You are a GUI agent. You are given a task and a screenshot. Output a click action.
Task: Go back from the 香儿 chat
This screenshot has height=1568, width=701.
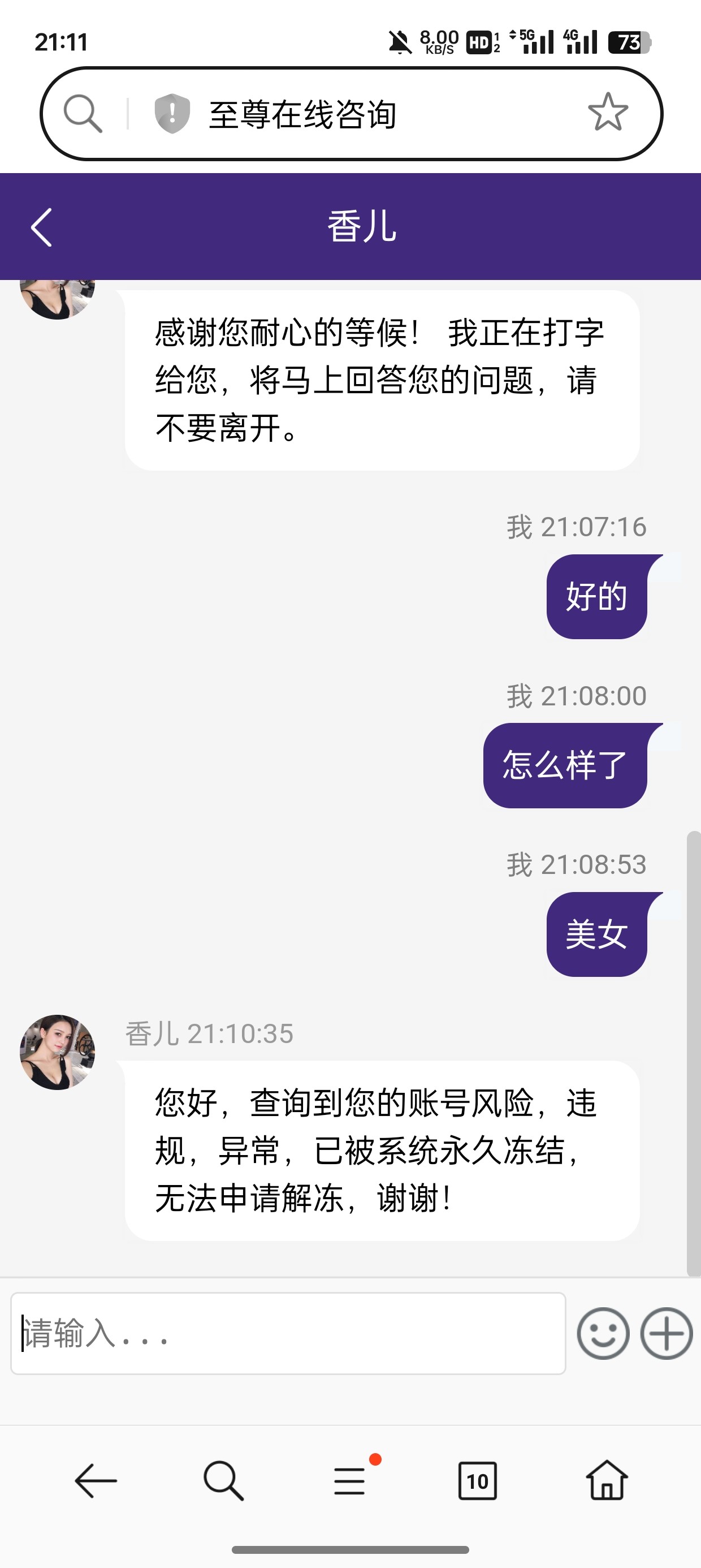[41, 227]
